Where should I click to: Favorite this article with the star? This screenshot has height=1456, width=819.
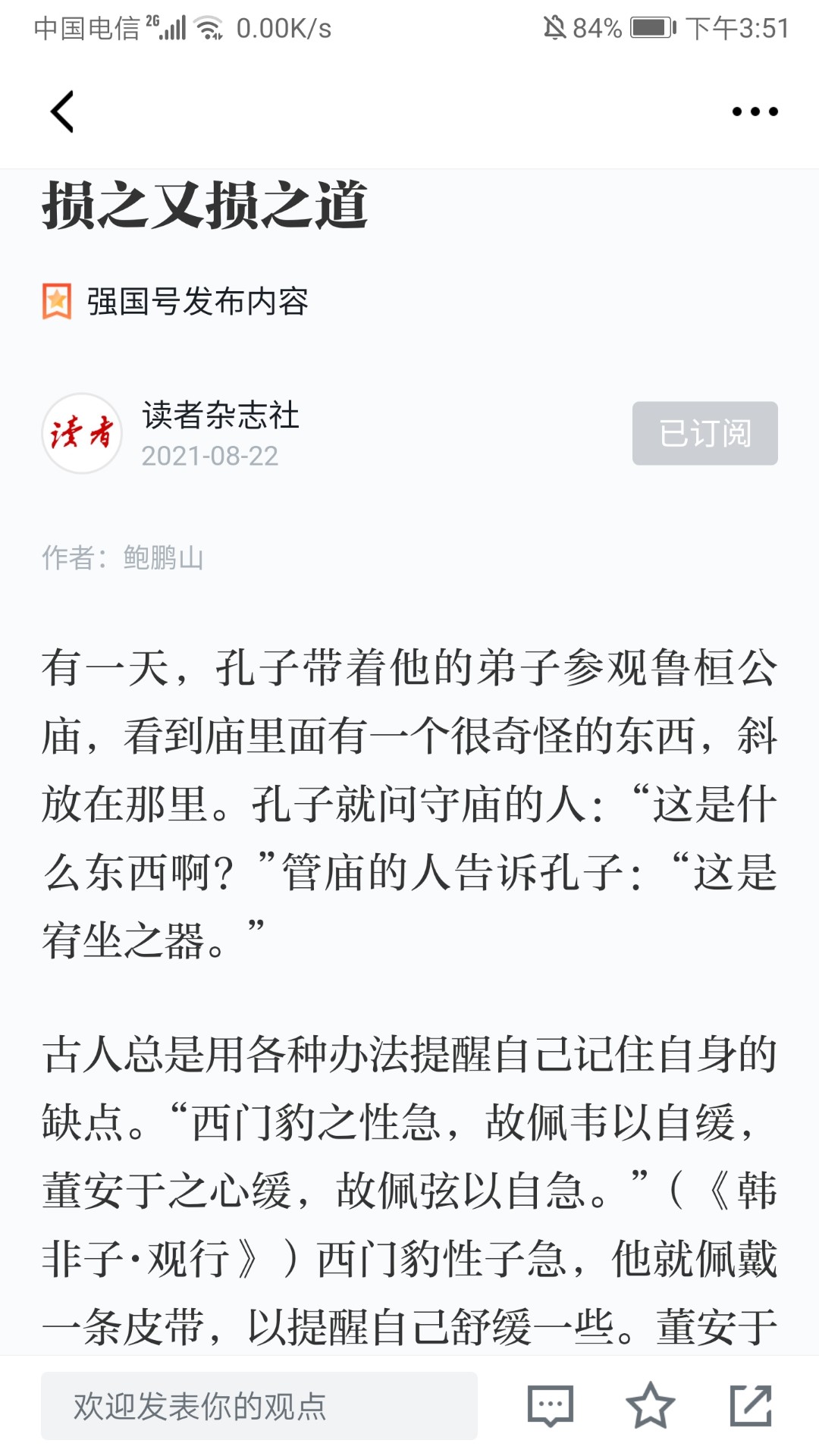(x=650, y=1406)
